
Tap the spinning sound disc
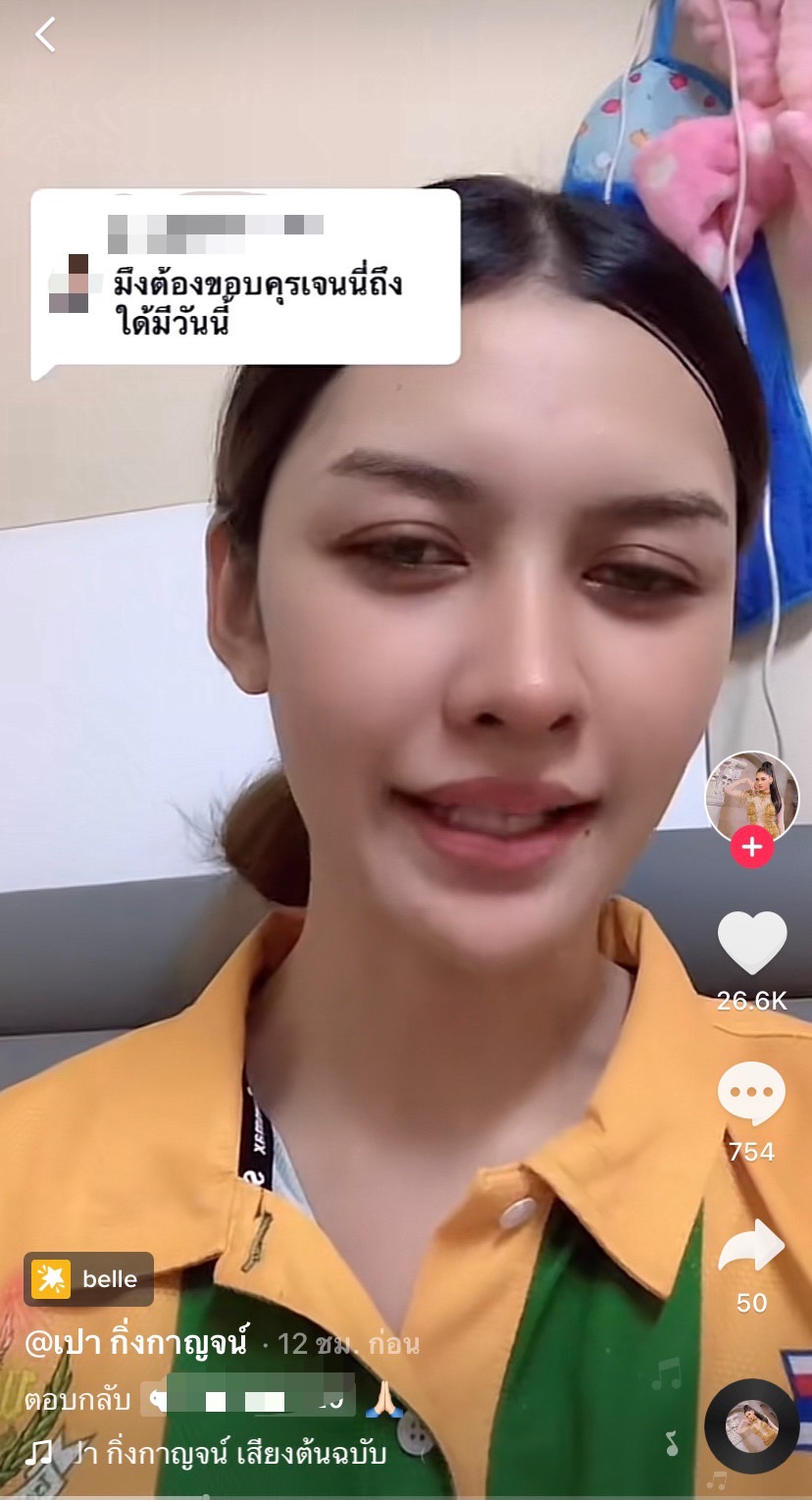point(752,1426)
